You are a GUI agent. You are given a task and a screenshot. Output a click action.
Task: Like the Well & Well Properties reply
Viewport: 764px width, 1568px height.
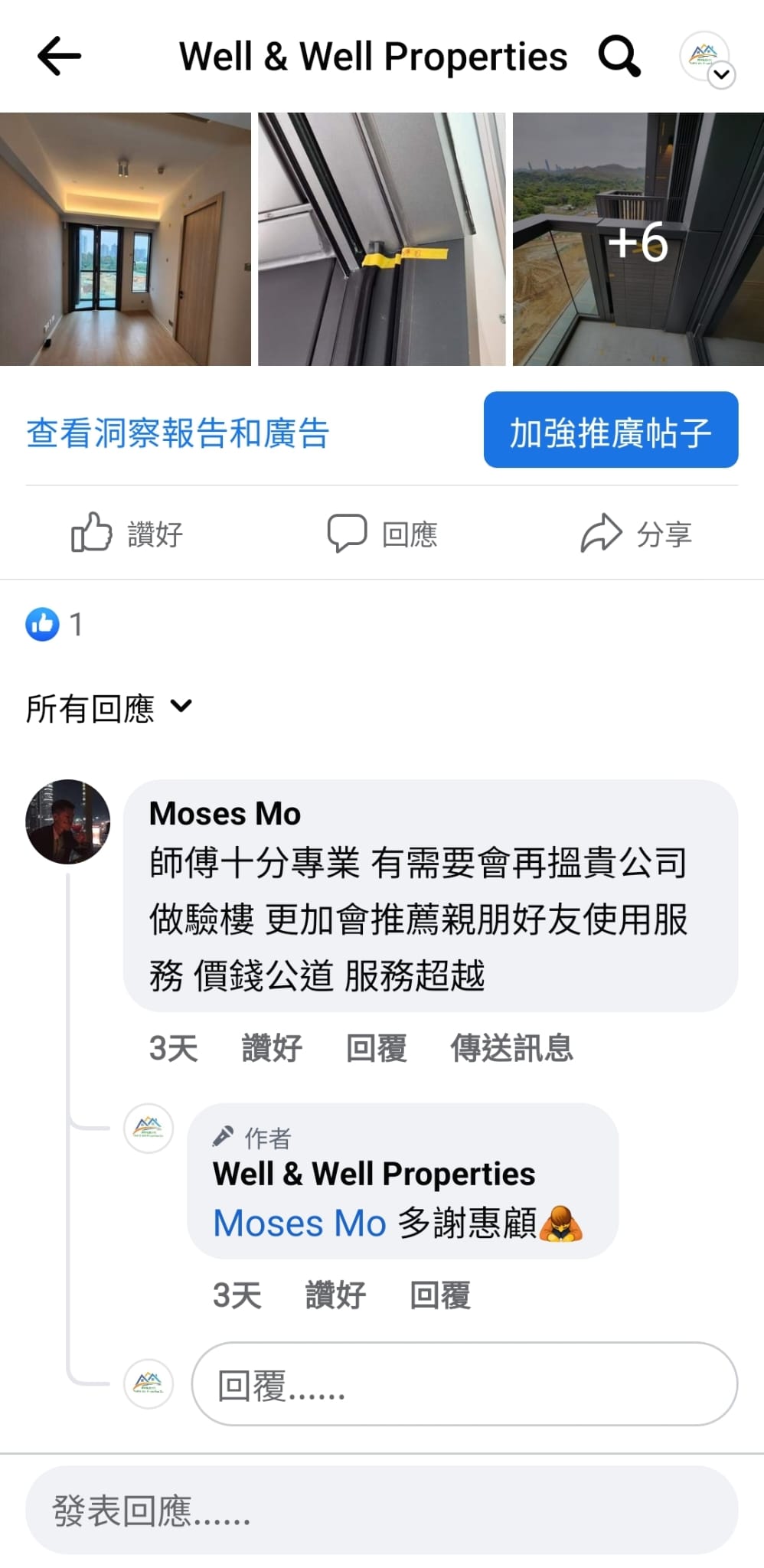335,1295
